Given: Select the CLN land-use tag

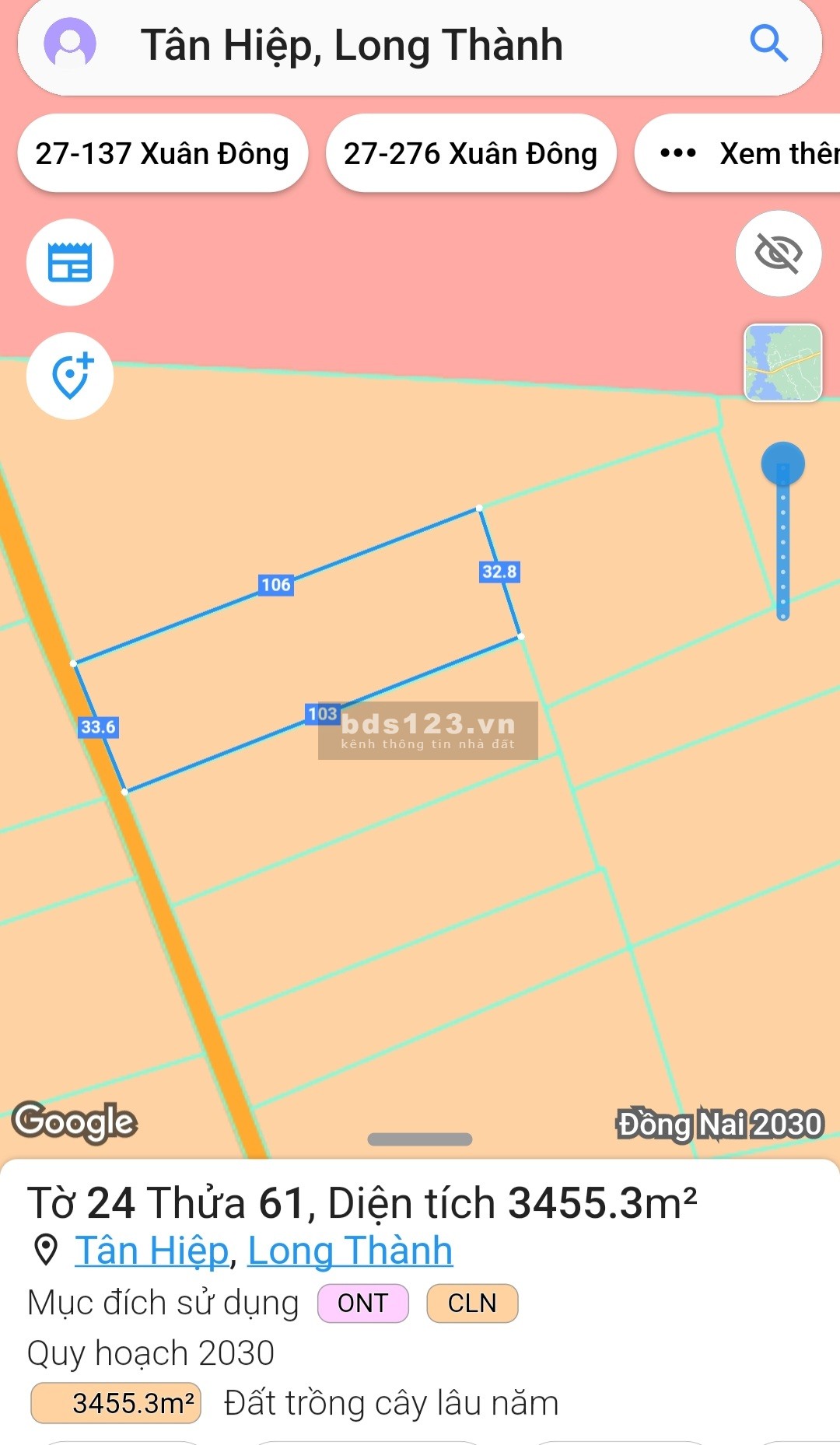Looking at the screenshot, I should click(x=472, y=1303).
